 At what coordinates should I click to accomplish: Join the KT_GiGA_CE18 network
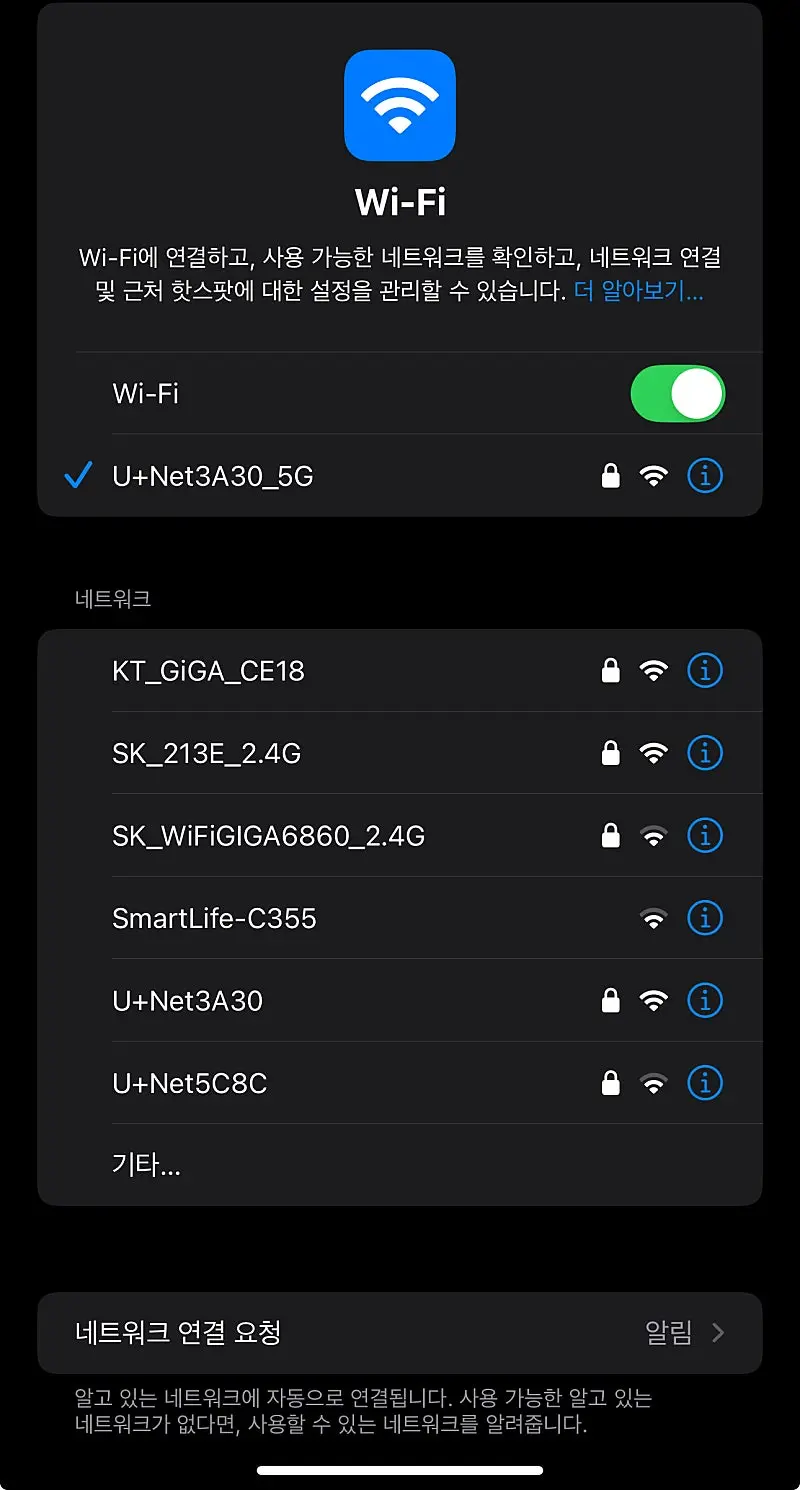pyautogui.click(x=208, y=671)
